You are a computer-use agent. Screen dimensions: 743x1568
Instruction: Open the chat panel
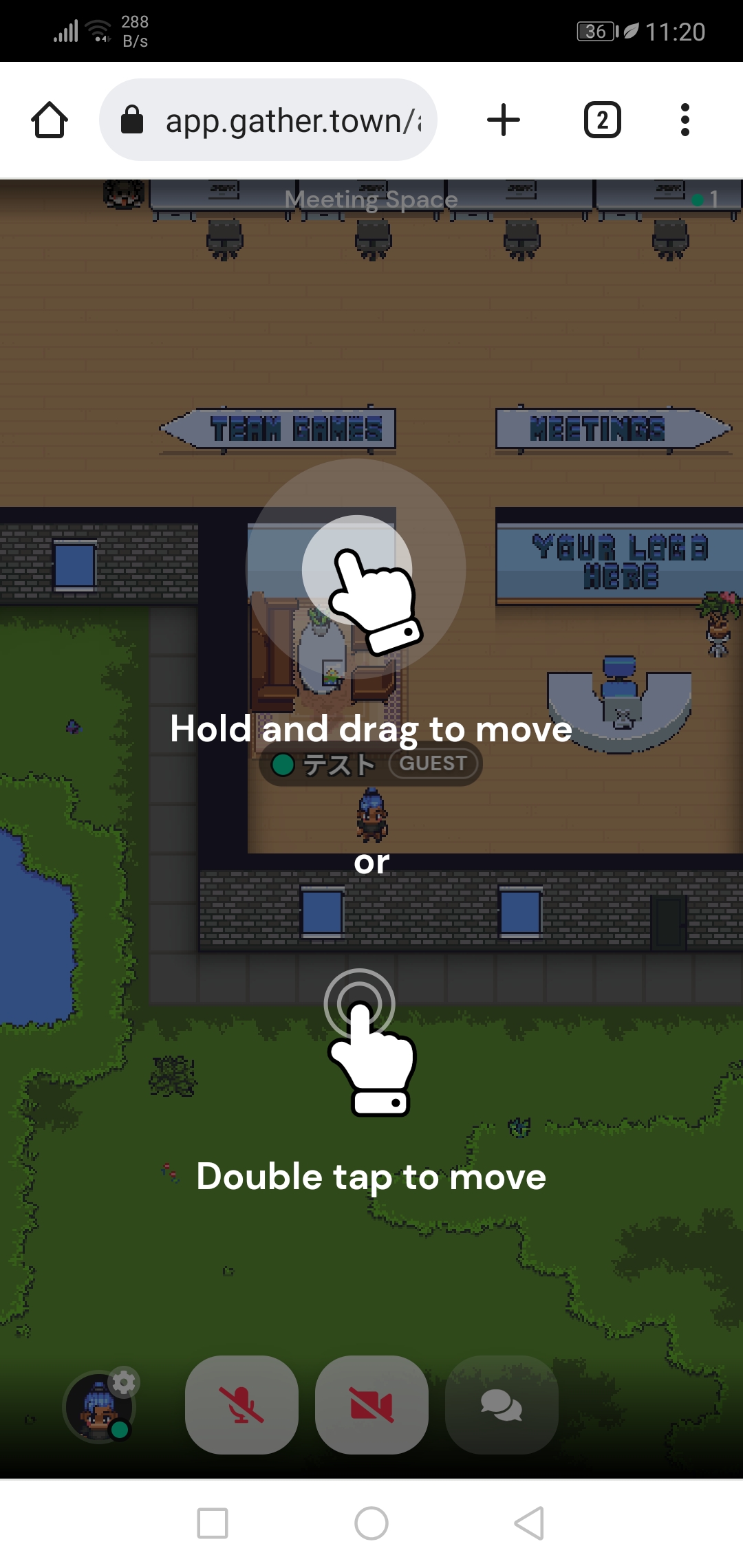(502, 1404)
